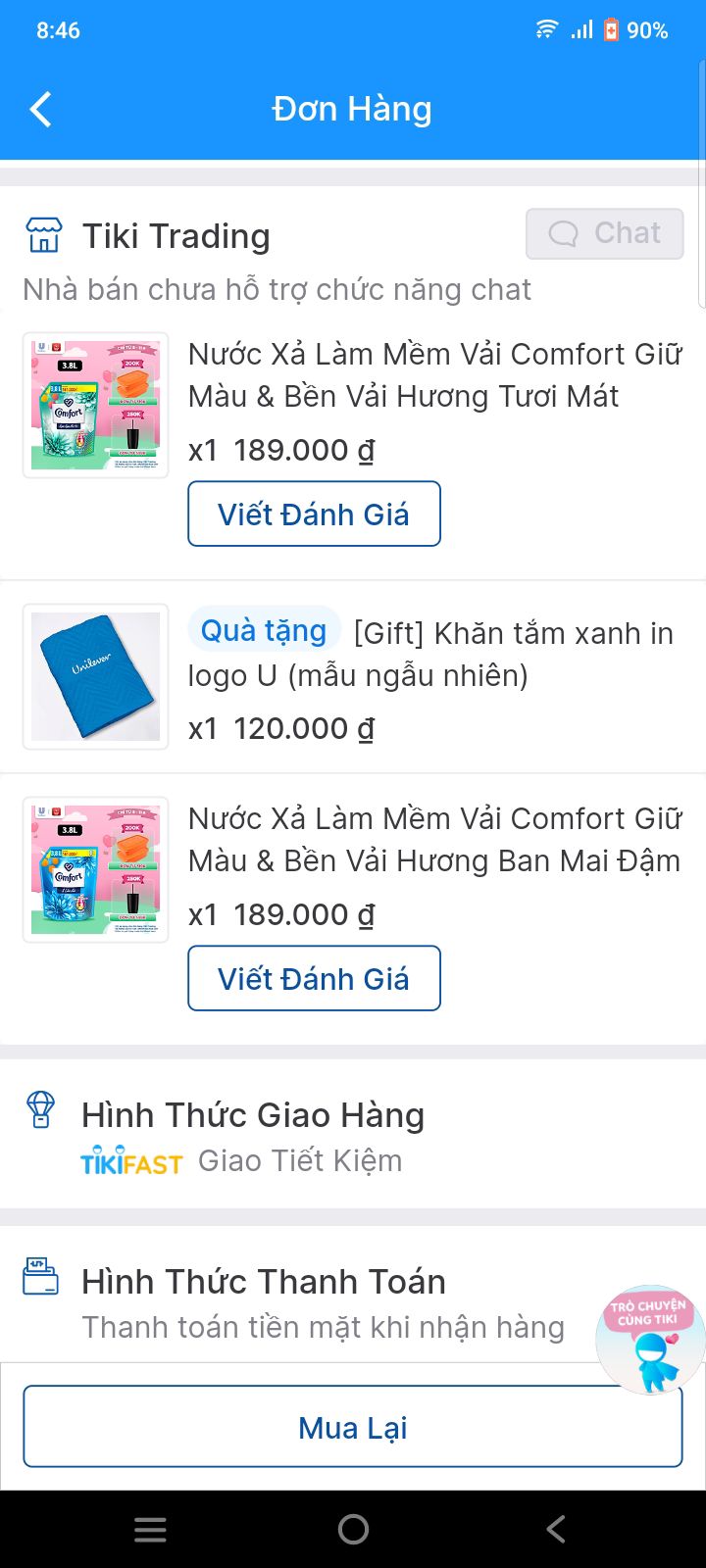Screen dimensions: 706x1568
Task: Click the Comfort Hương Tươi Mát product image
Action: point(95,405)
